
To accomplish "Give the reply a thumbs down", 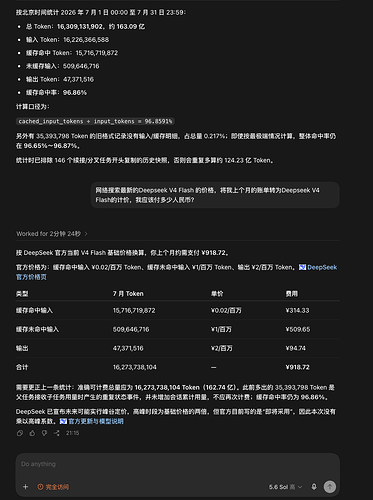I will [44, 433].
